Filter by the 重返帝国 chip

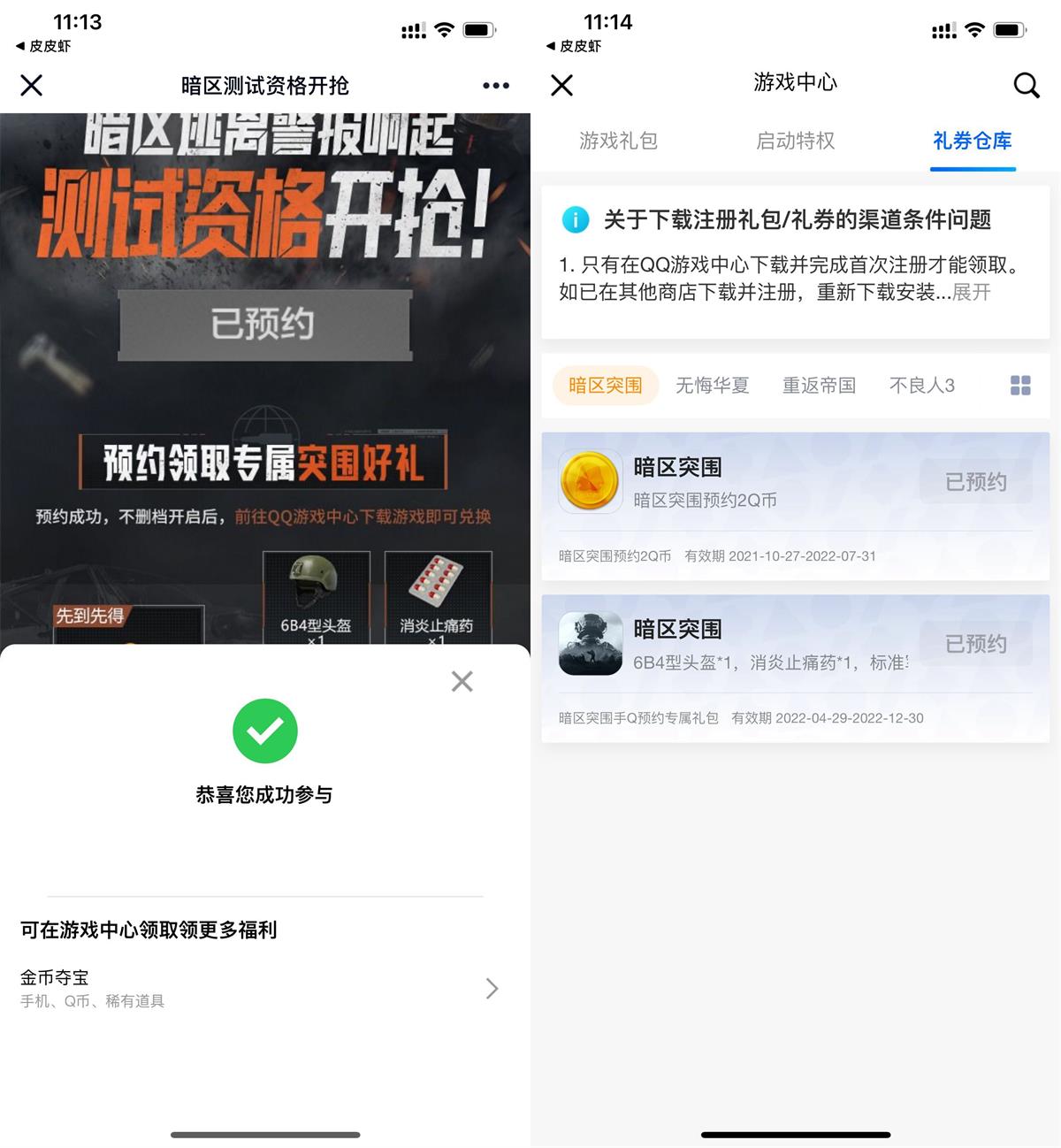819,386
